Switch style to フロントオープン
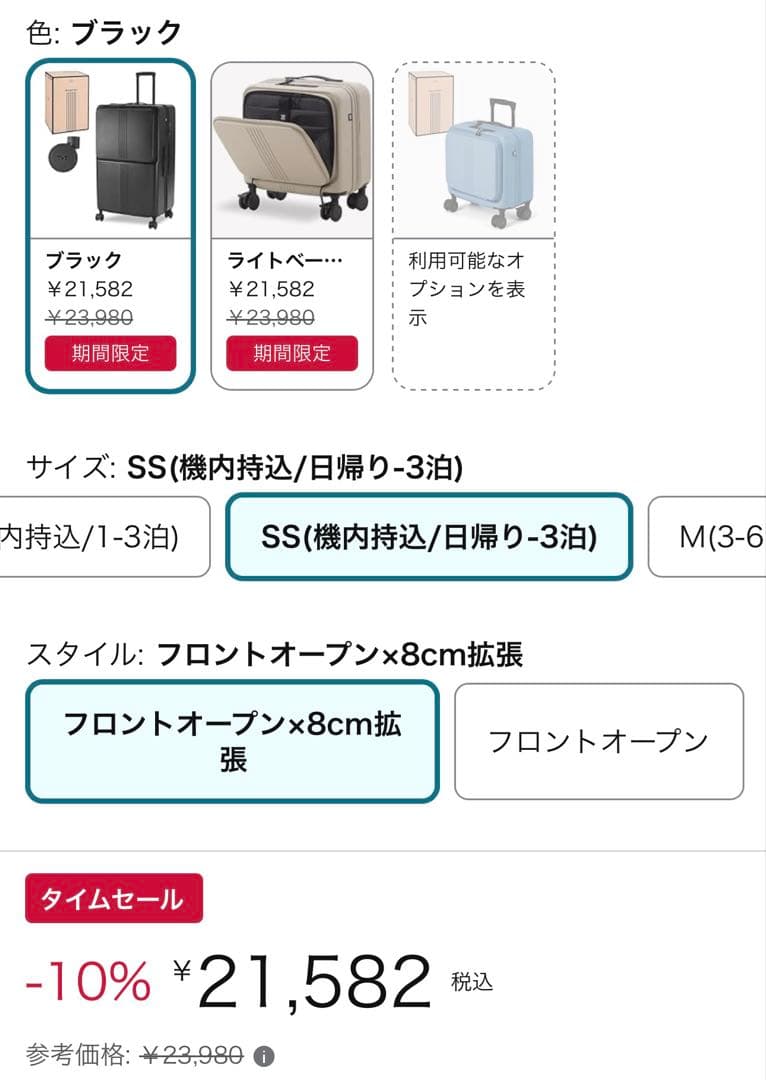766x1080 pixels. 598,741
